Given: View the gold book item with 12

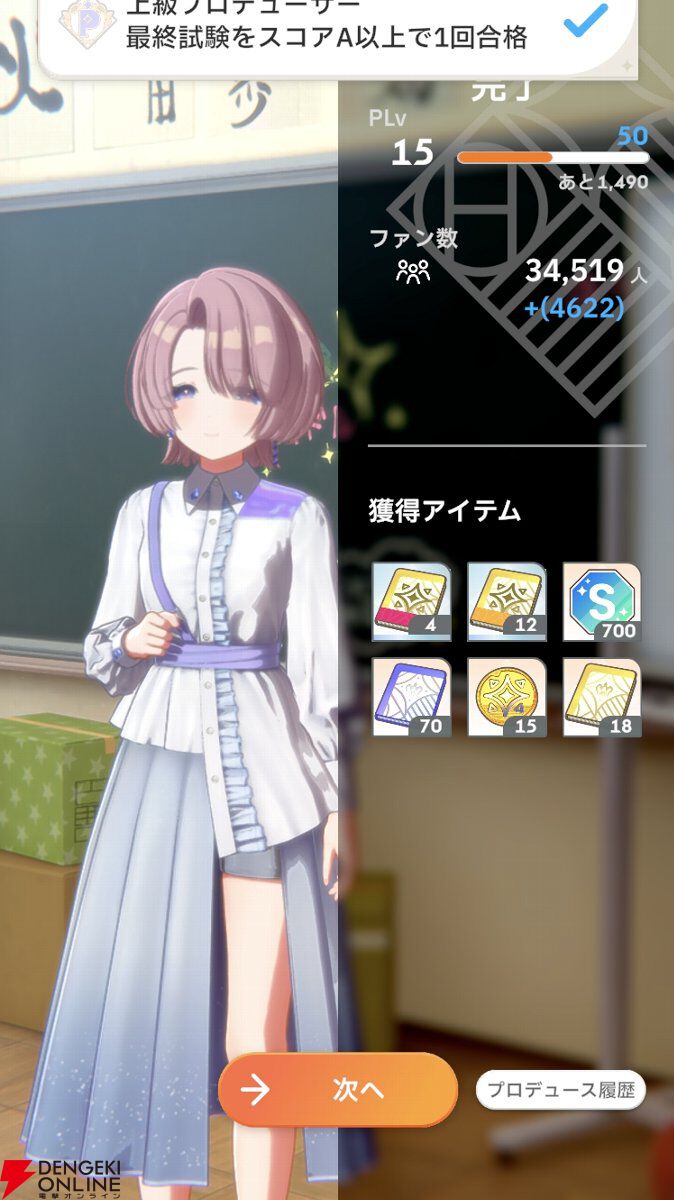Looking at the screenshot, I should [x=506, y=602].
